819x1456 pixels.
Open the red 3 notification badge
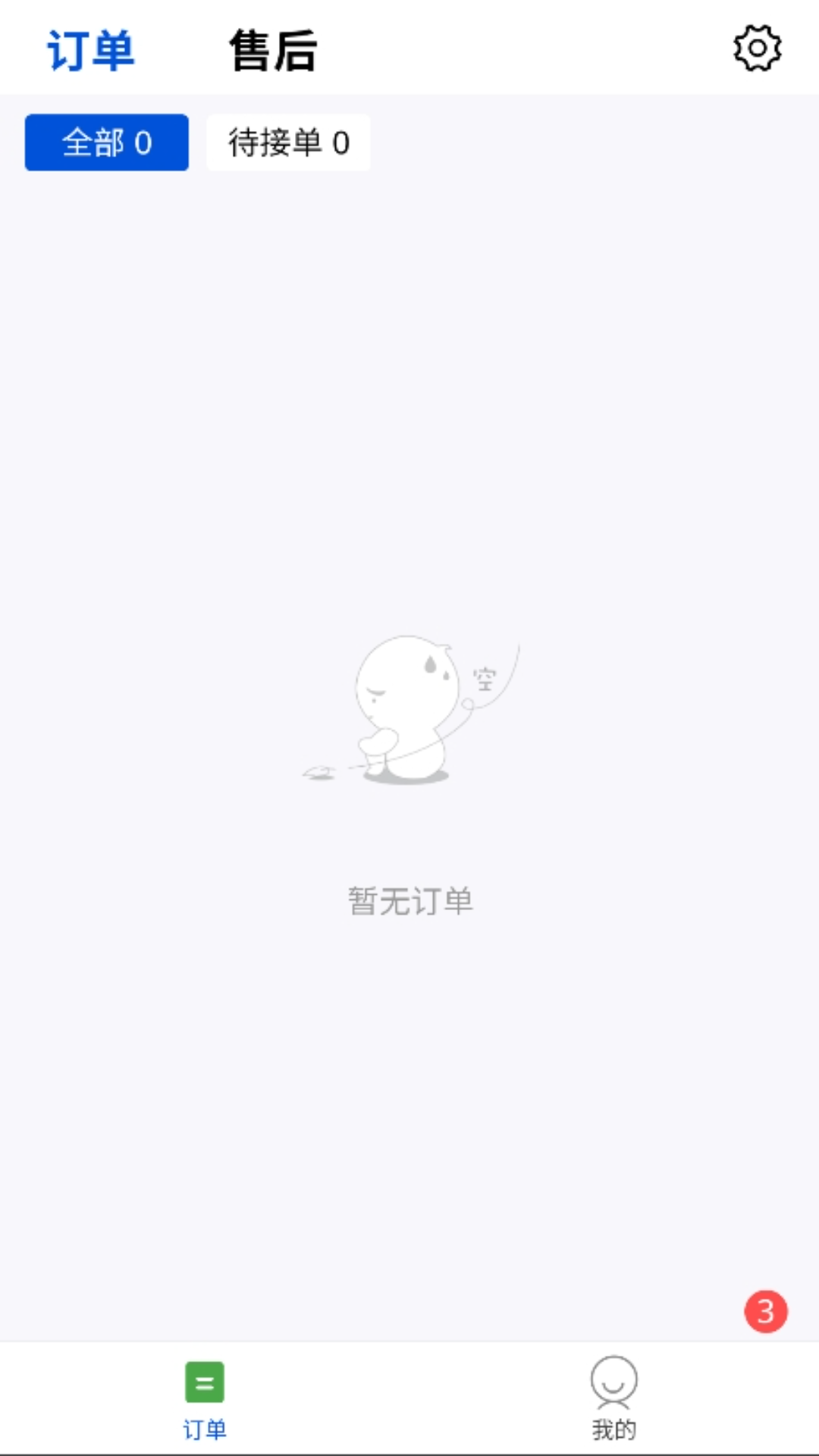click(765, 1311)
